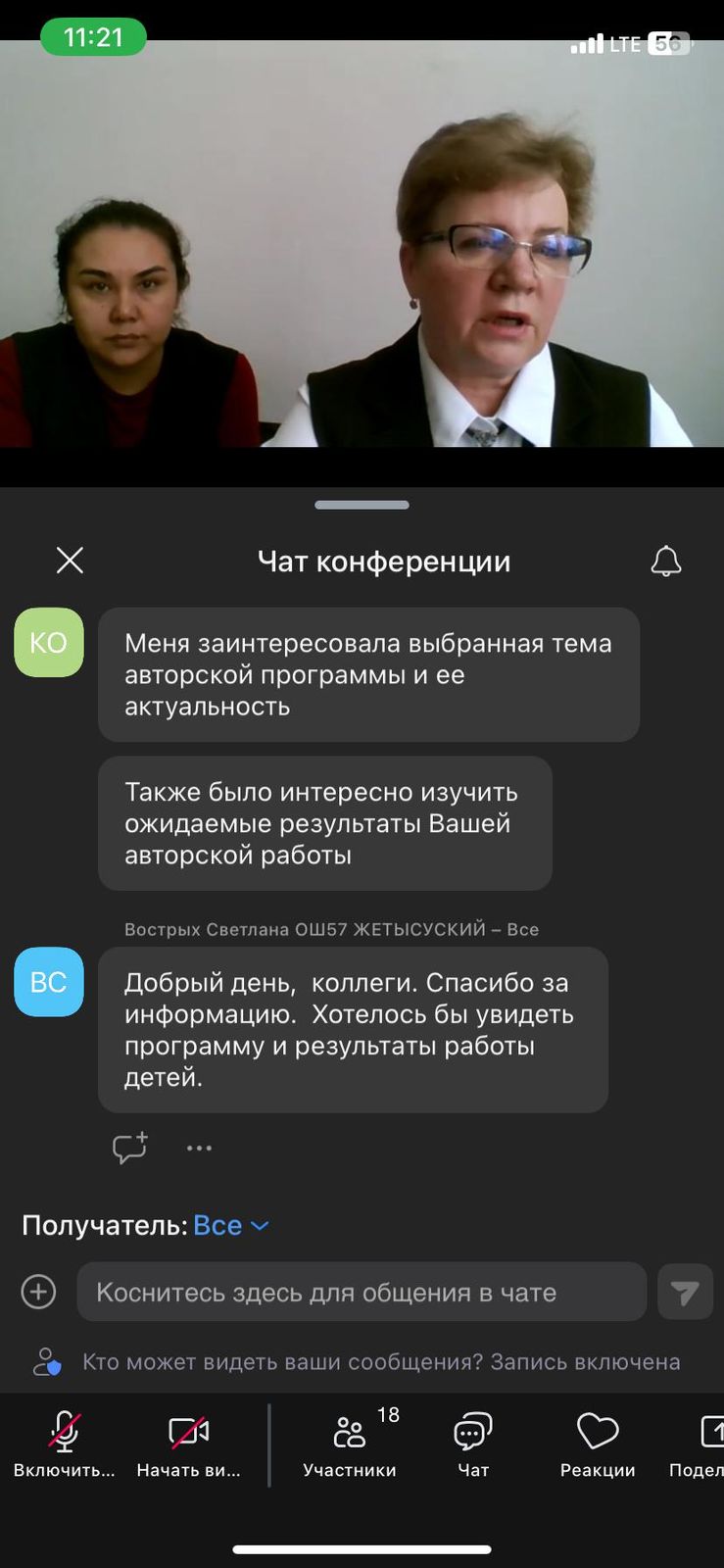The width and height of the screenshot is (724, 1568).
Task: Send the chat message
Action: pos(685,1293)
